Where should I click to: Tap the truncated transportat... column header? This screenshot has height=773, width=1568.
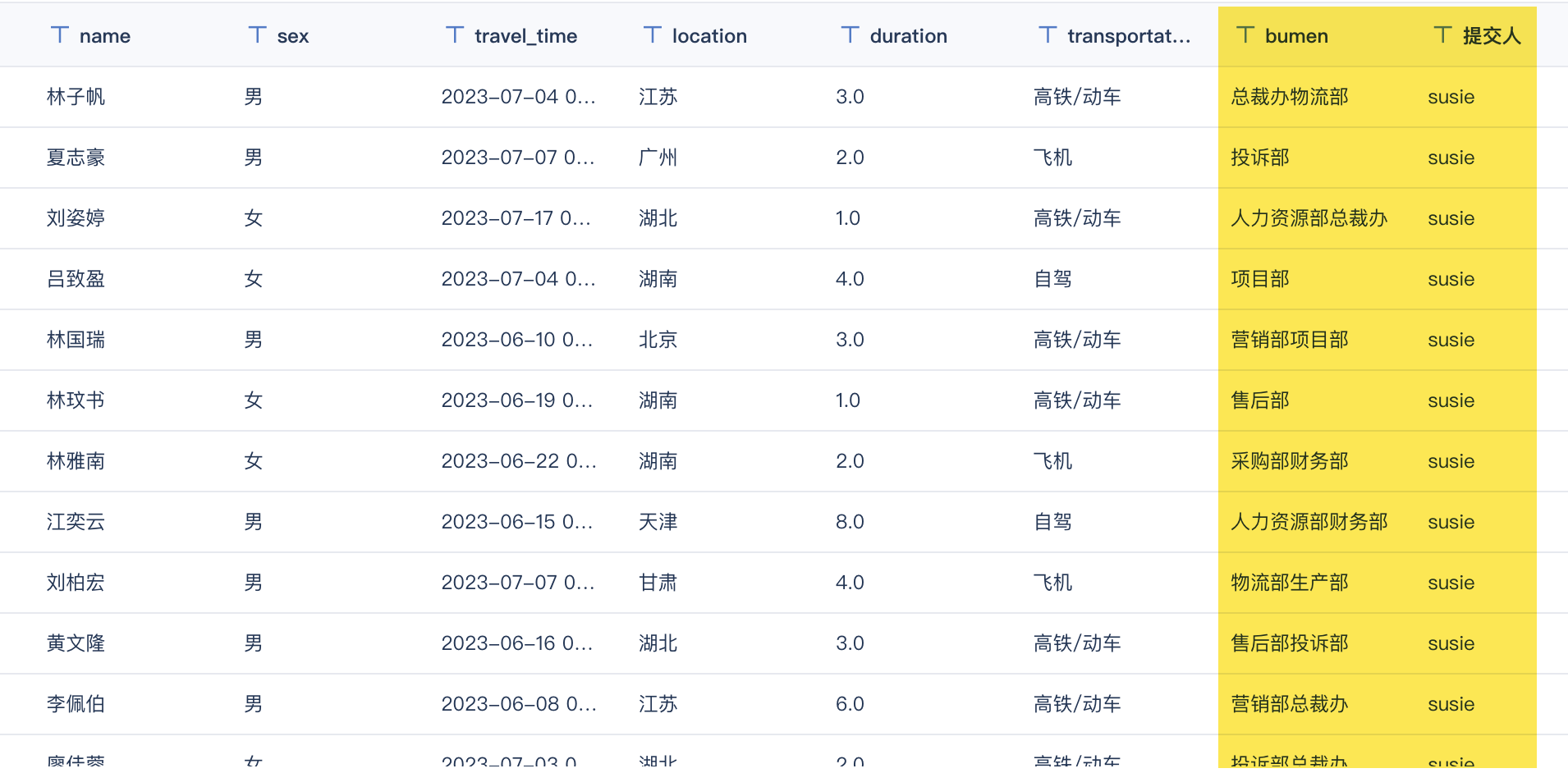[x=1128, y=36]
